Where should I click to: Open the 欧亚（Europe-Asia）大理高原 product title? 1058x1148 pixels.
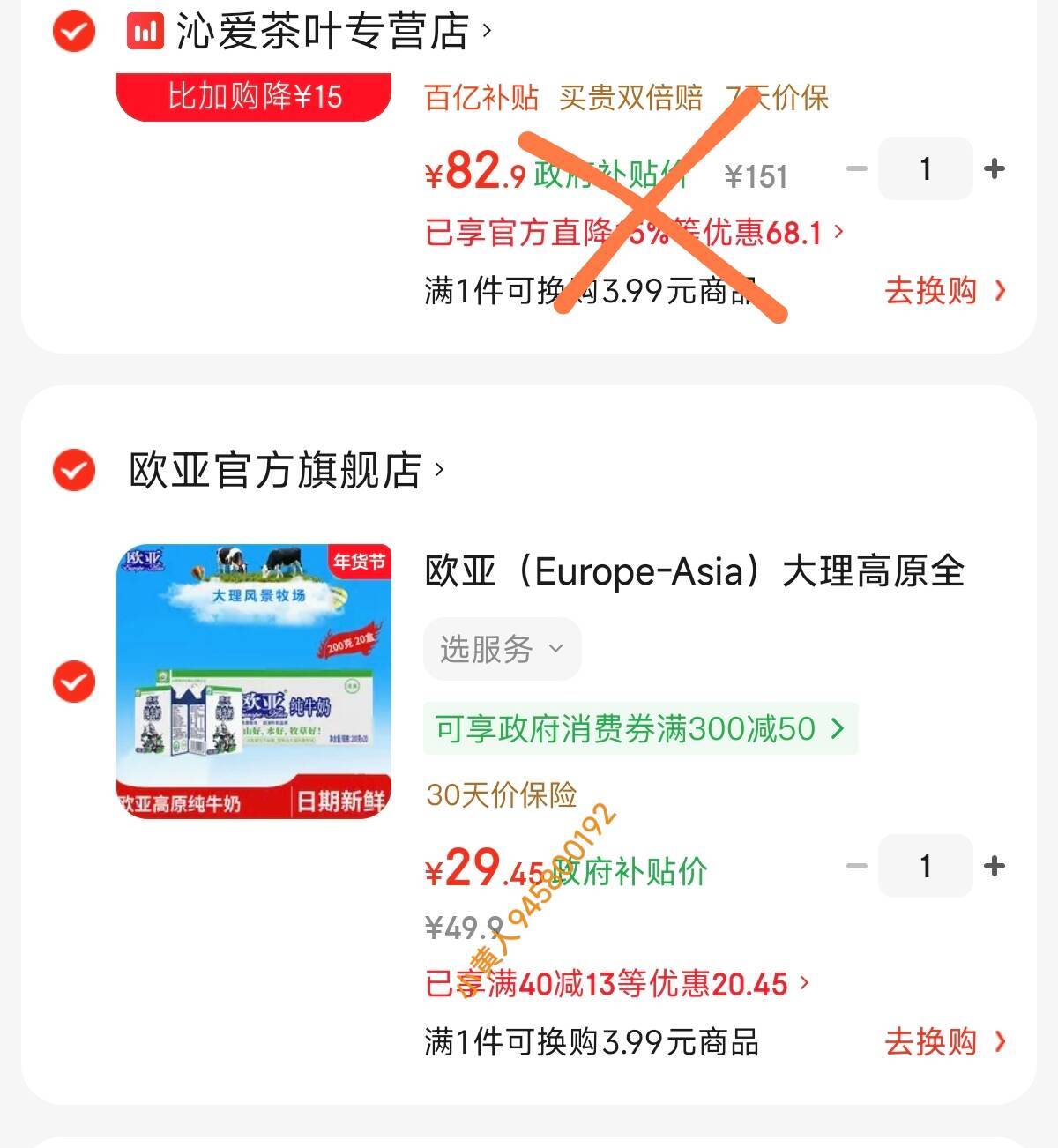pos(695,571)
